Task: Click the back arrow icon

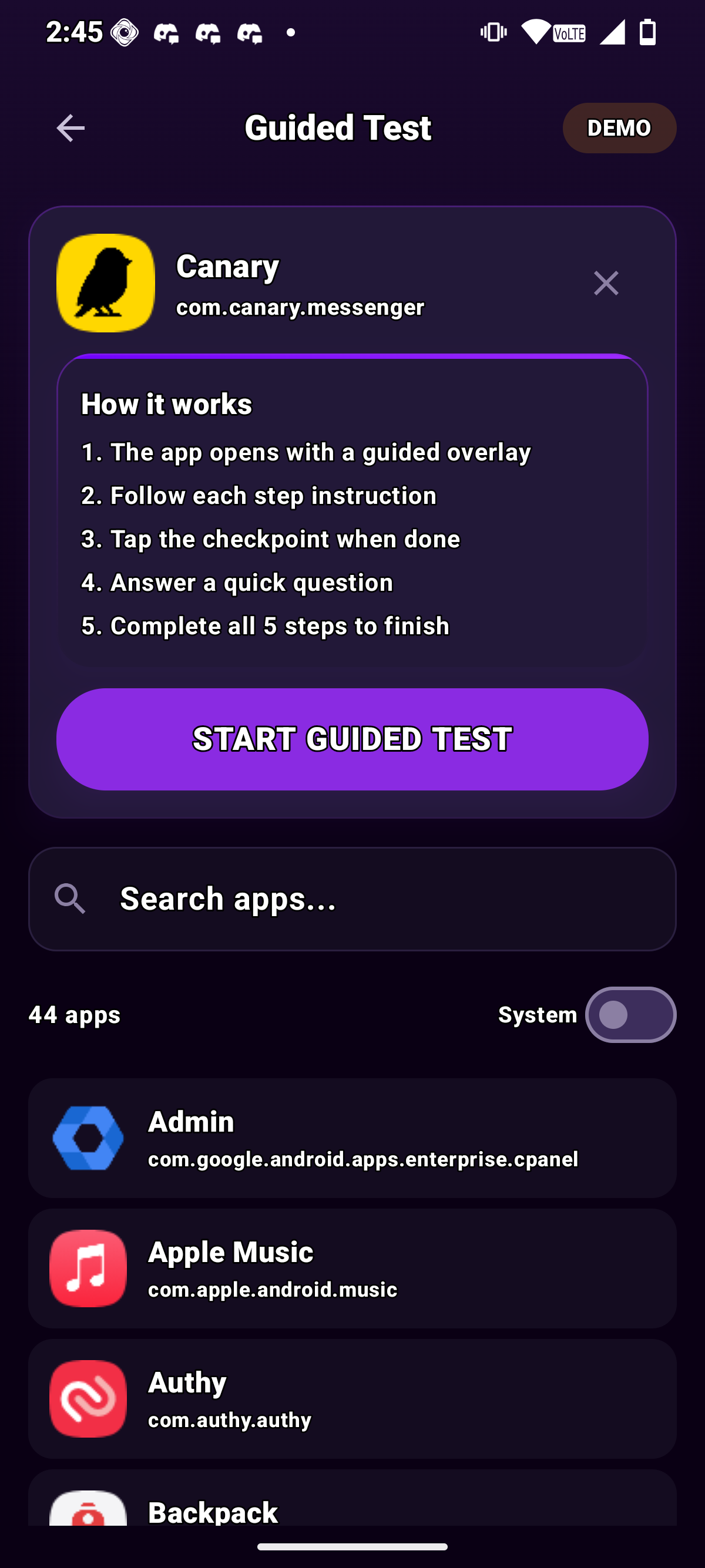Action: point(69,128)
